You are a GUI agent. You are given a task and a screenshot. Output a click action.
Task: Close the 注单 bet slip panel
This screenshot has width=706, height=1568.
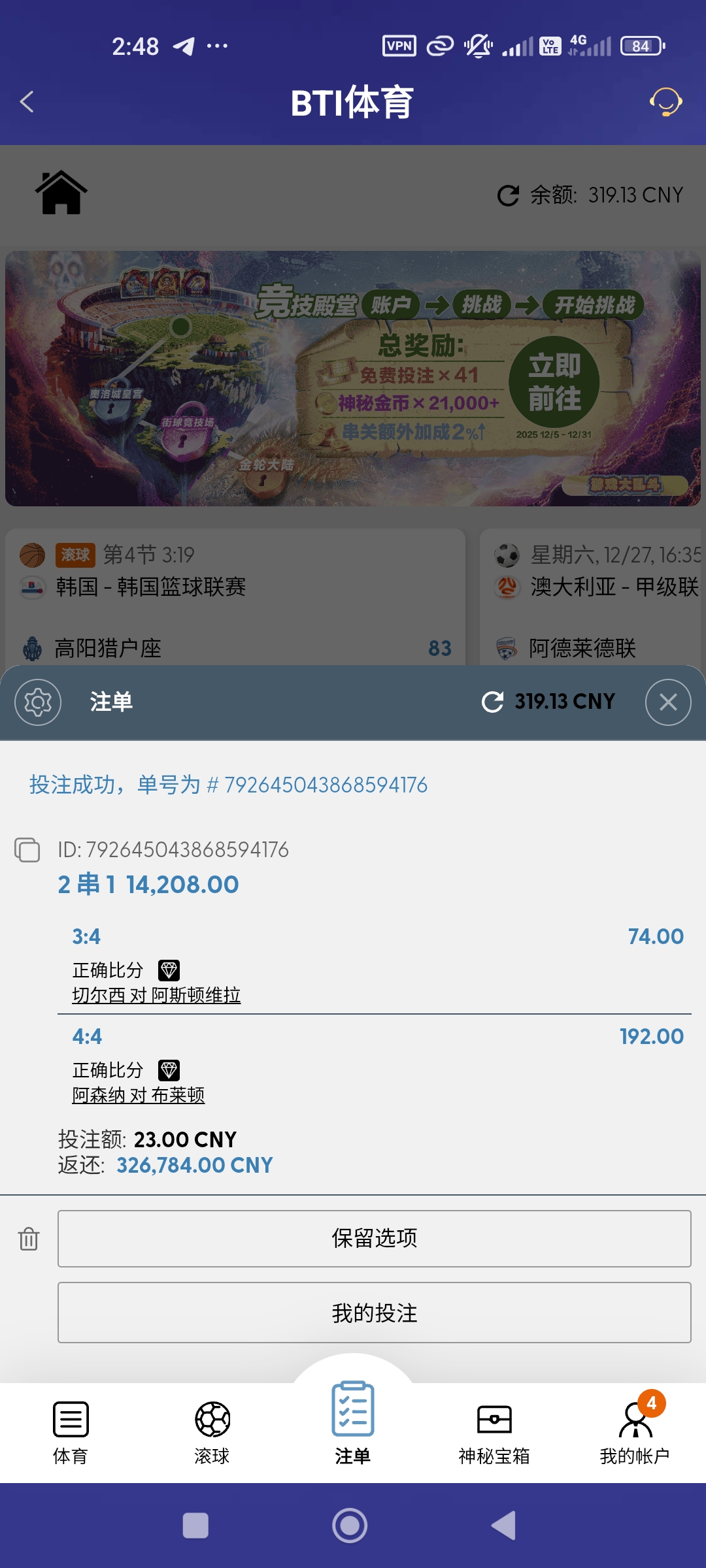(668, 701)
